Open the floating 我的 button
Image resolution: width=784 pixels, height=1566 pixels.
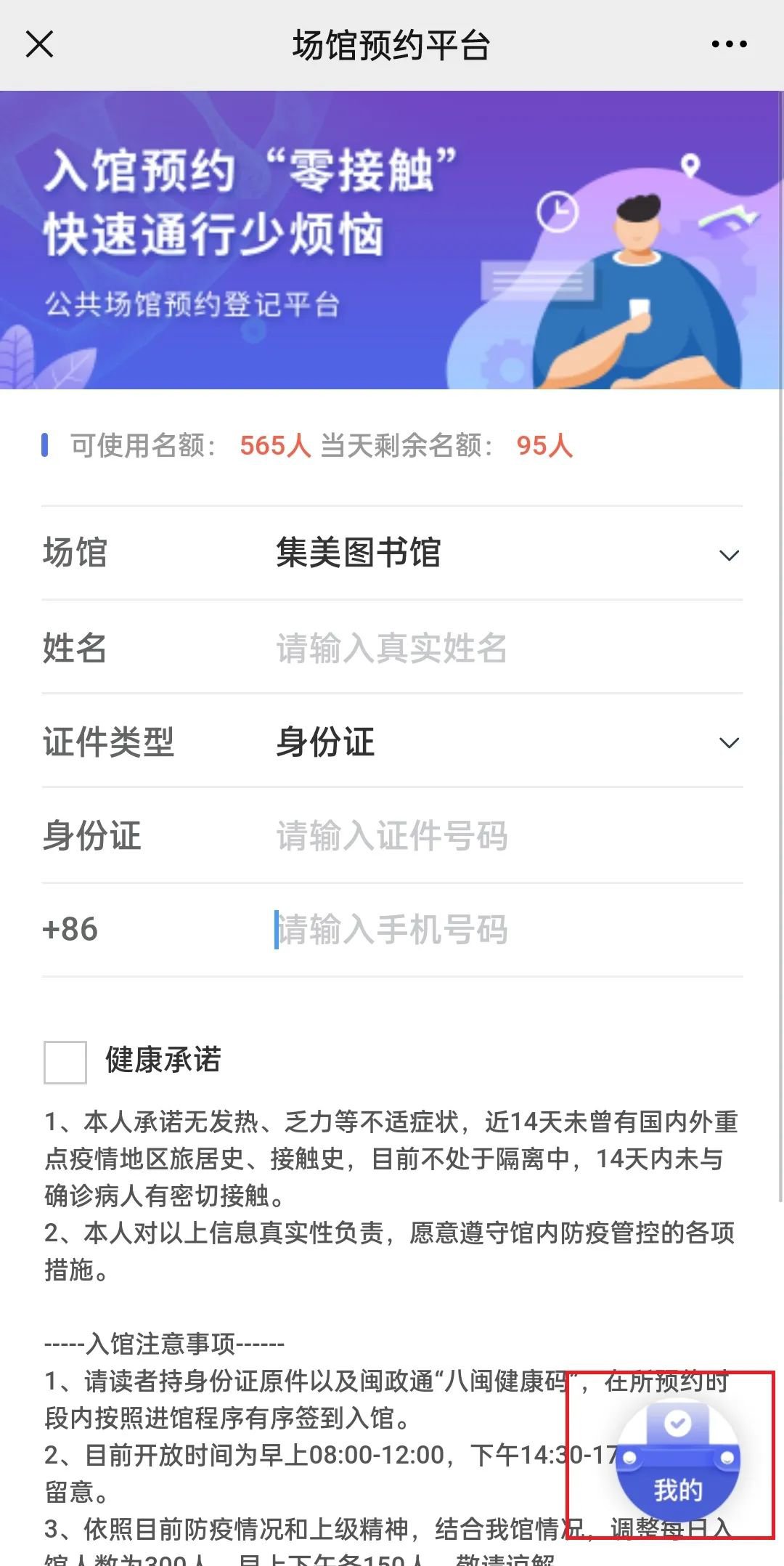pos(677,1461)
